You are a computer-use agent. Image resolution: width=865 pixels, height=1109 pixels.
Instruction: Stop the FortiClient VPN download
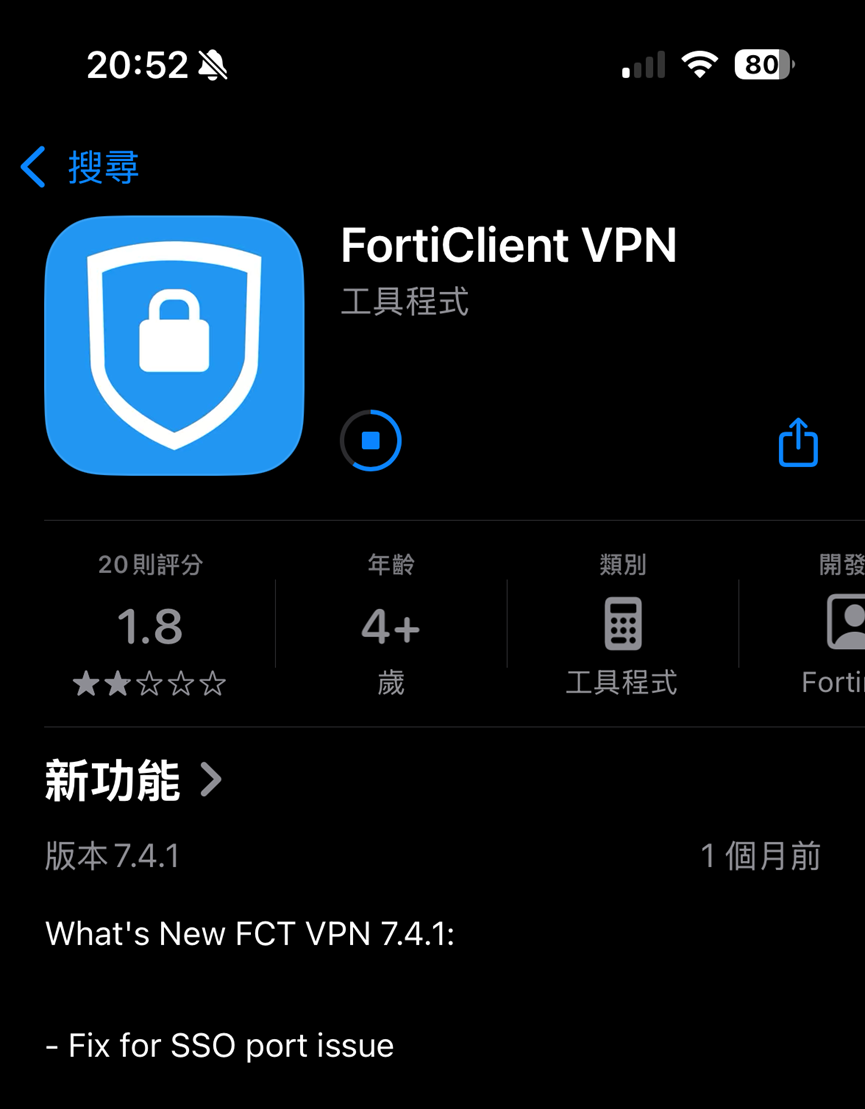click(371, 441)
